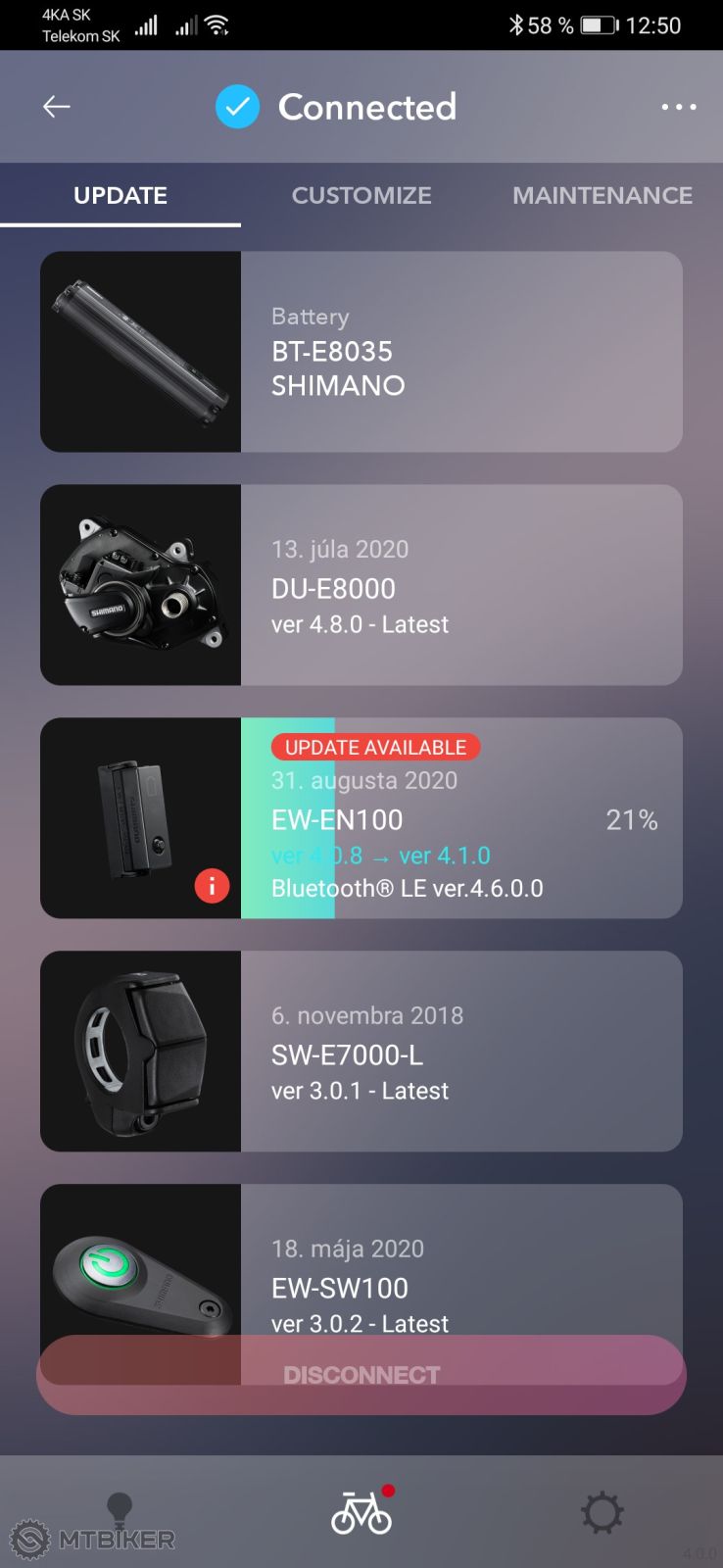
Task: Tap the DU-E8000 drive unit image
Action: point(139,585)
